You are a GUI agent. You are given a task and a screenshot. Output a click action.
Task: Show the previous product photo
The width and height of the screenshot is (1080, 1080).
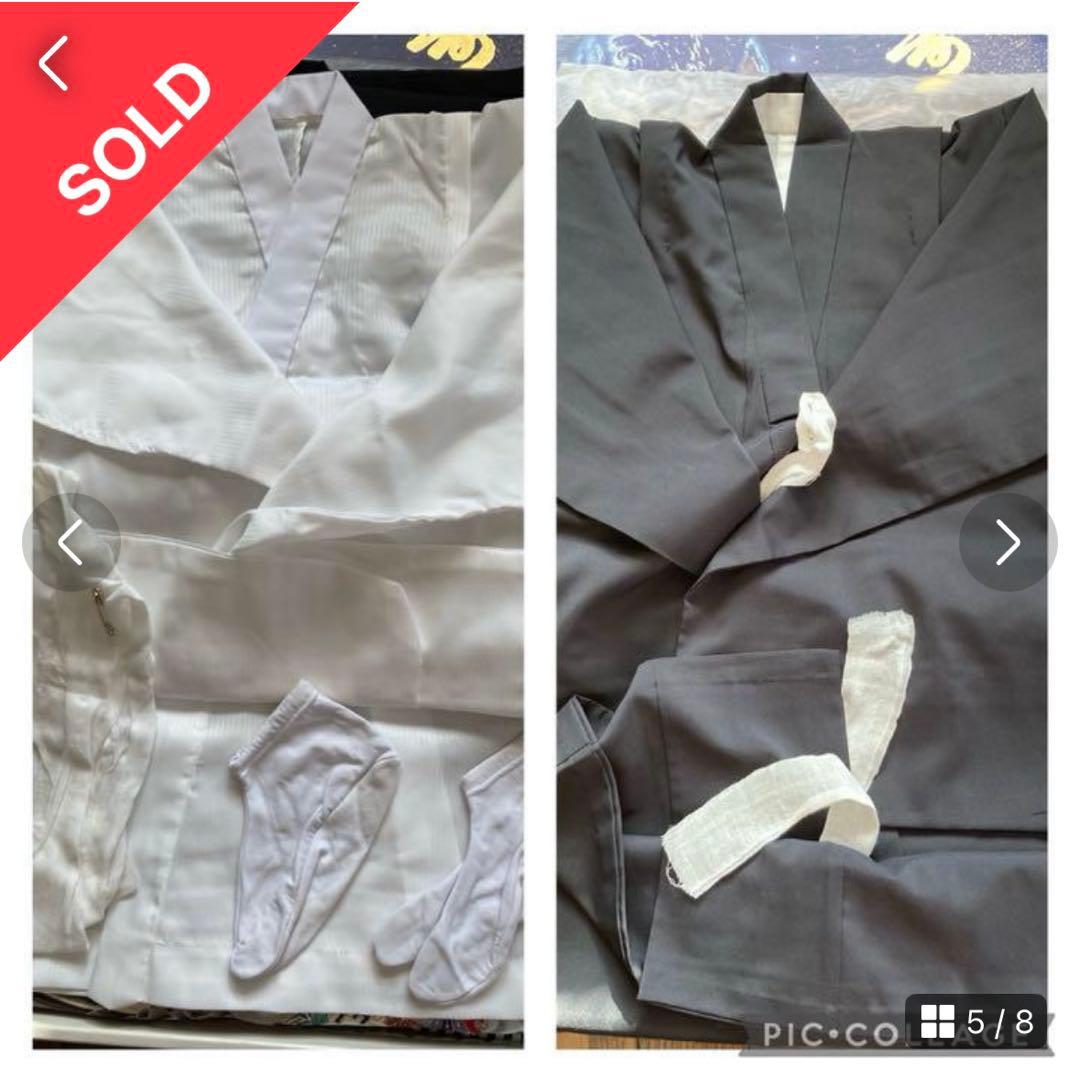tap(71, 542)
